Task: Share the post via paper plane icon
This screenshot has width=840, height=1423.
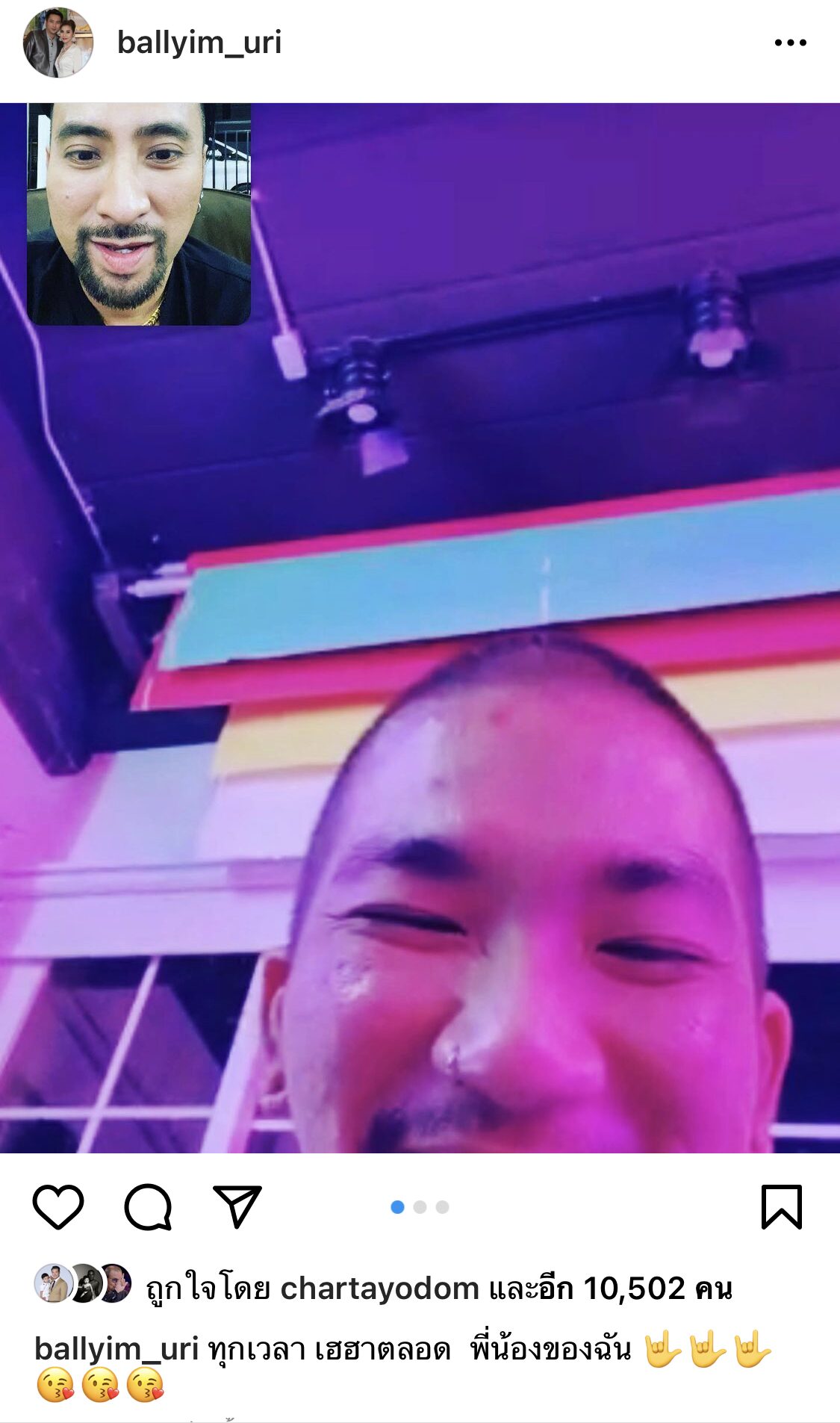Action: coord(237,1206)
